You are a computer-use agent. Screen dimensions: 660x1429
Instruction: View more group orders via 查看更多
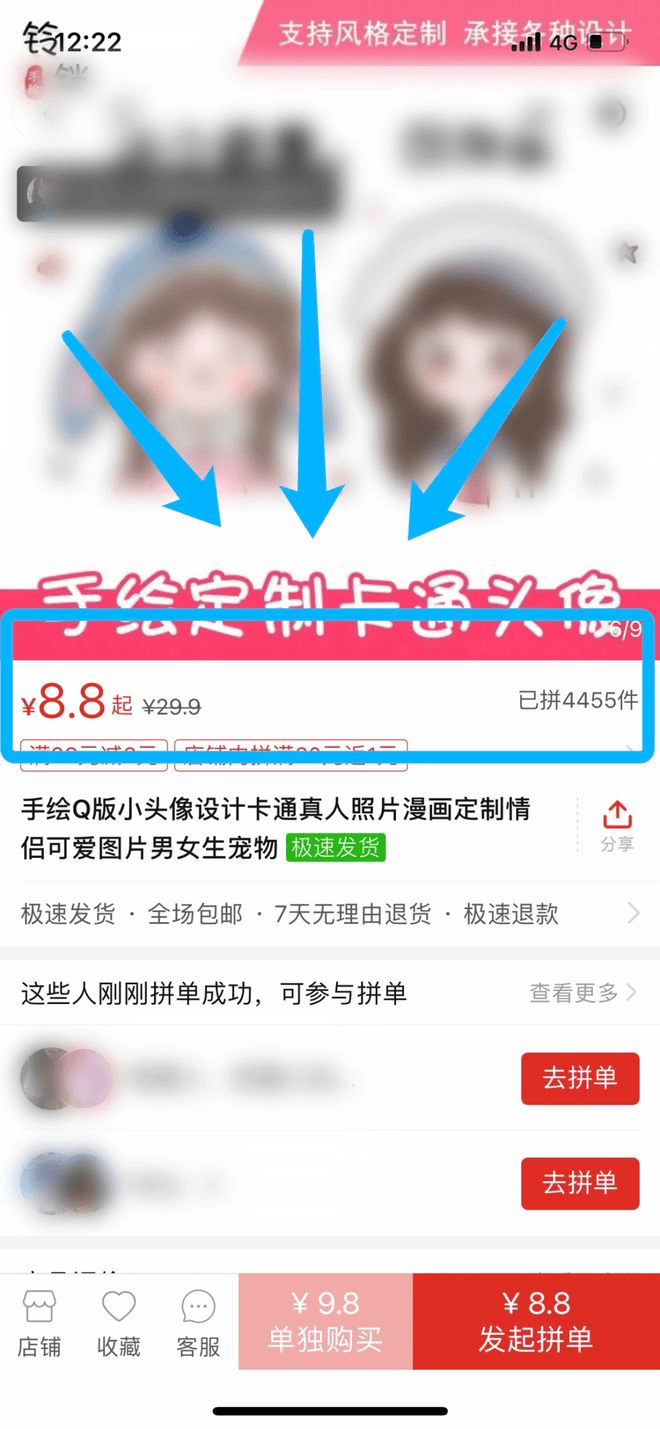click(x=582, y=993)
